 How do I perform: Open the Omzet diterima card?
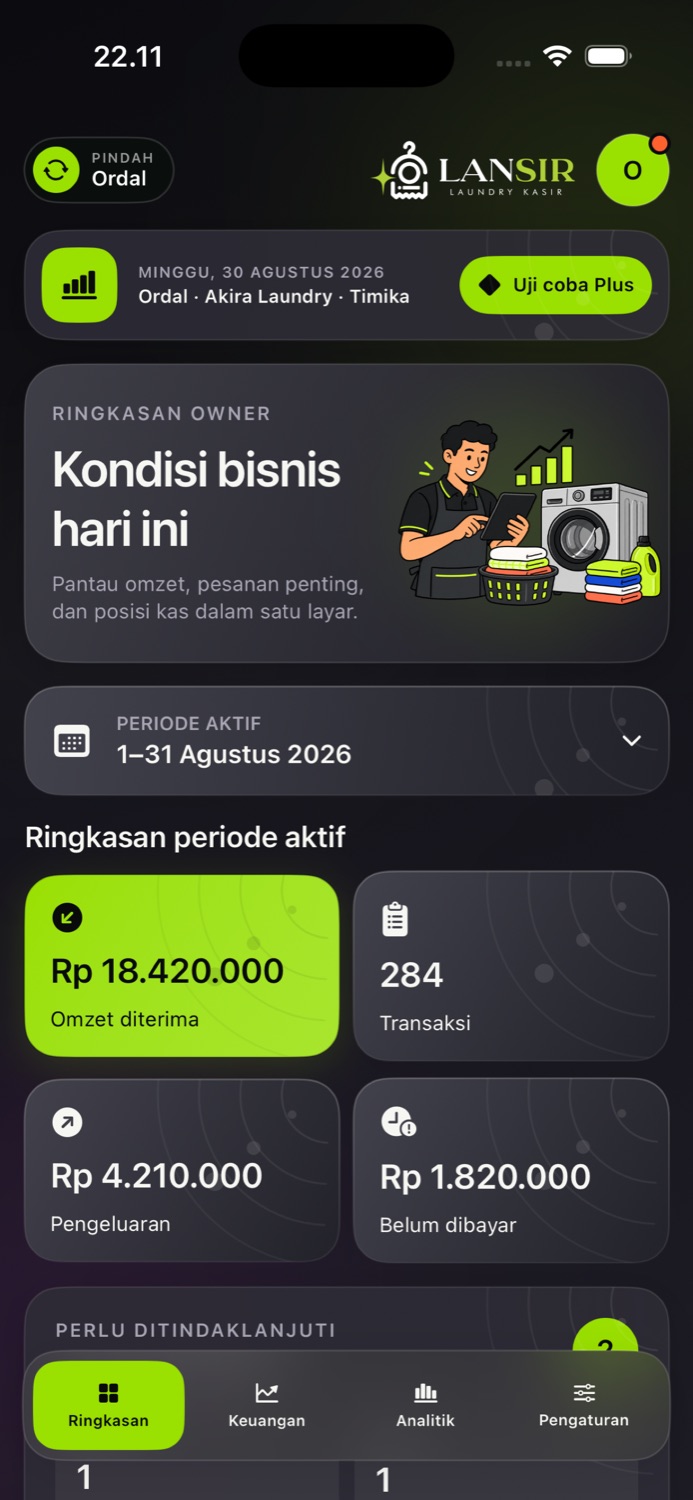pos(182,966)
